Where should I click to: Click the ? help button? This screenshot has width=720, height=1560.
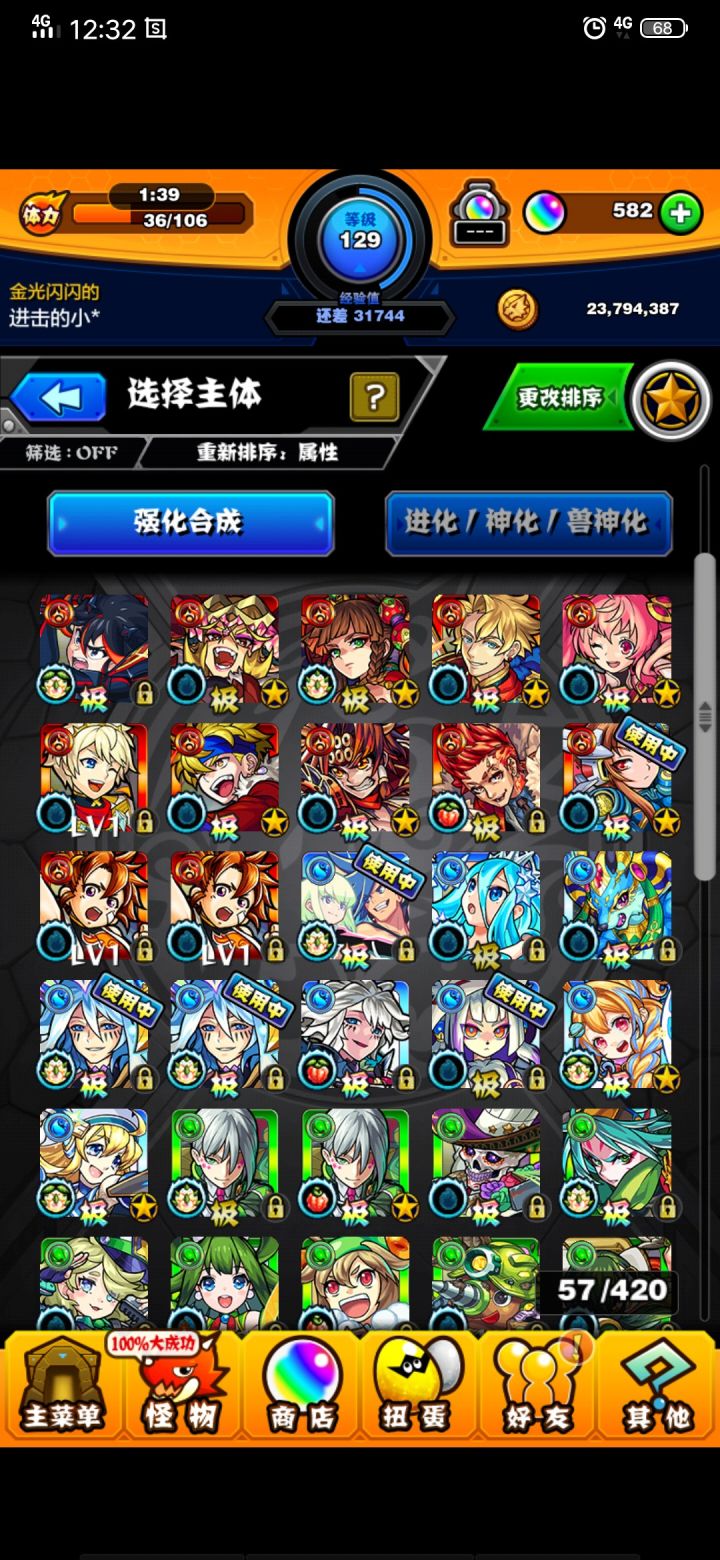(374, 395)
